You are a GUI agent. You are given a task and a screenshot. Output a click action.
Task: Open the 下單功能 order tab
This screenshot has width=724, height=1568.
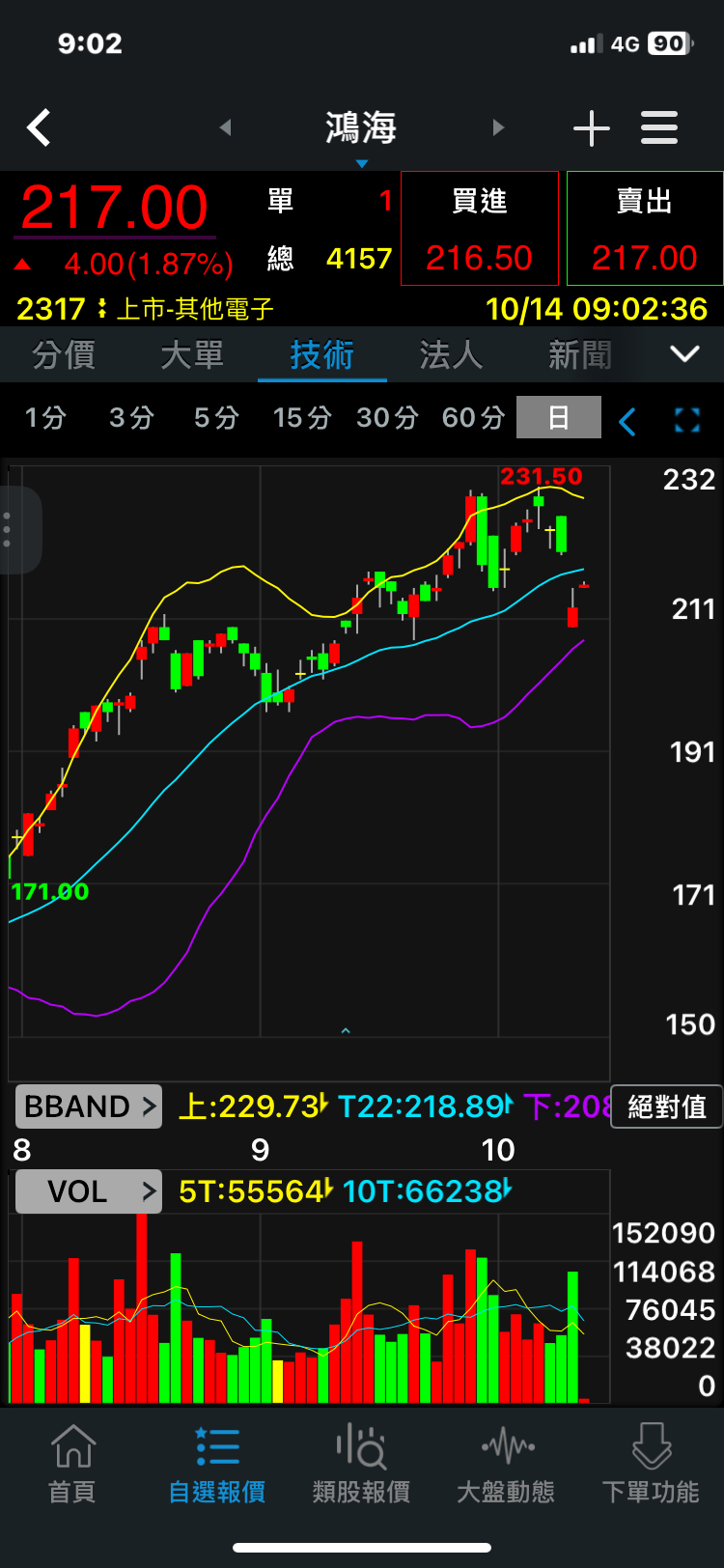pyautogui.click(x=651, y=1465)
